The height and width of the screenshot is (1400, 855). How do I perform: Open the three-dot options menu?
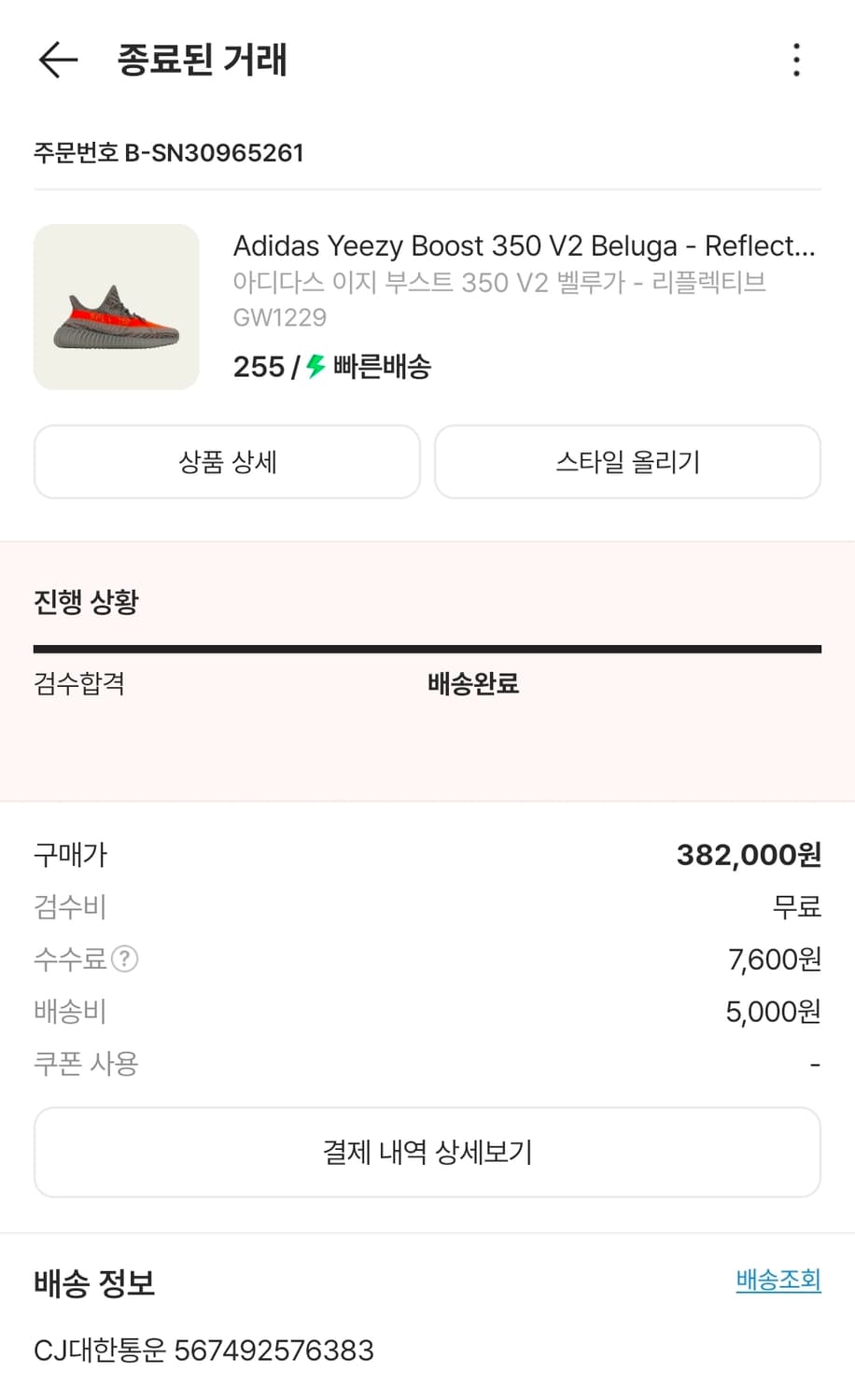point(795,60)
